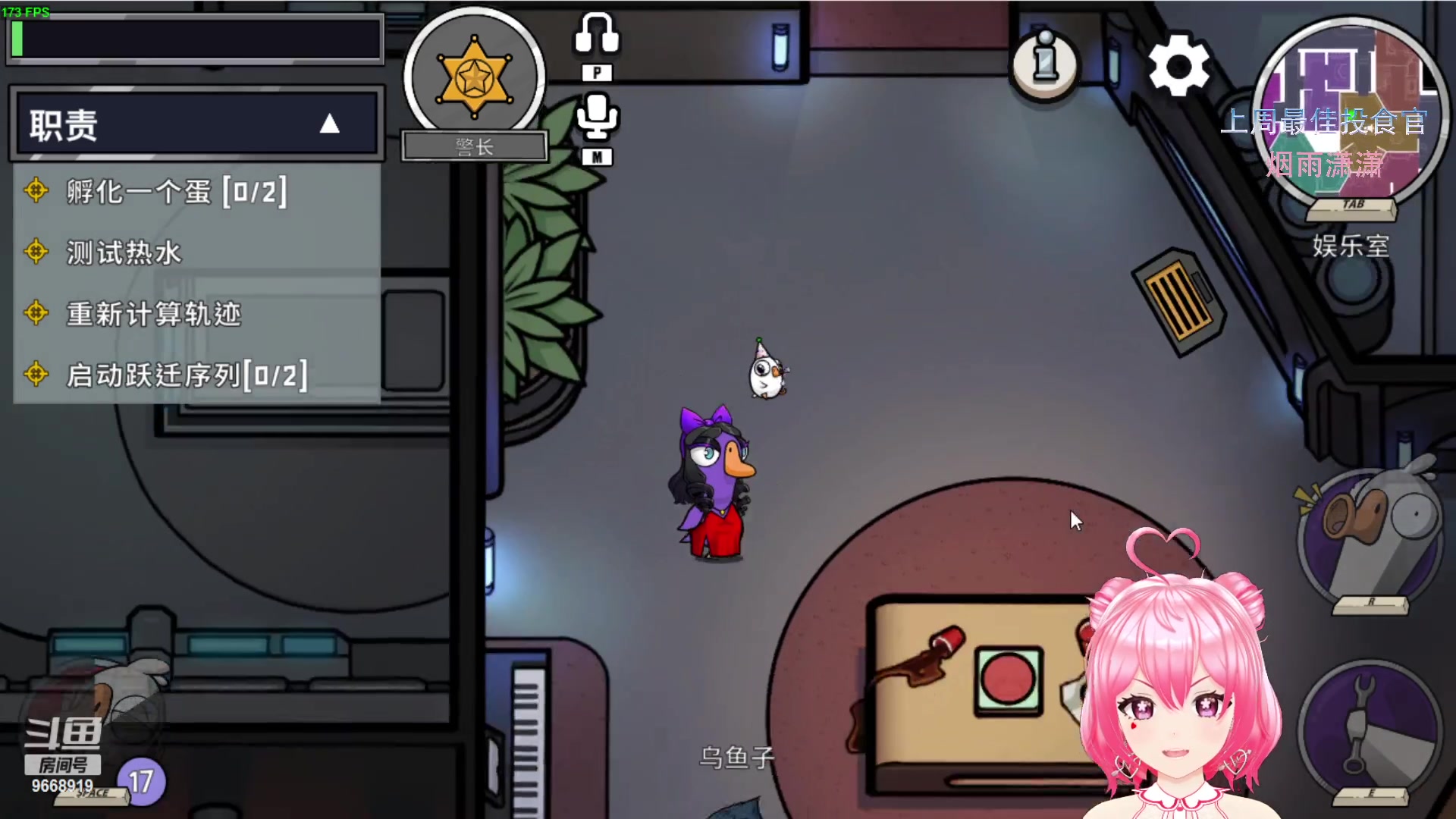The image size is (1456, 819).
Task: Open the info button
Action: (x=1045, y=64)
